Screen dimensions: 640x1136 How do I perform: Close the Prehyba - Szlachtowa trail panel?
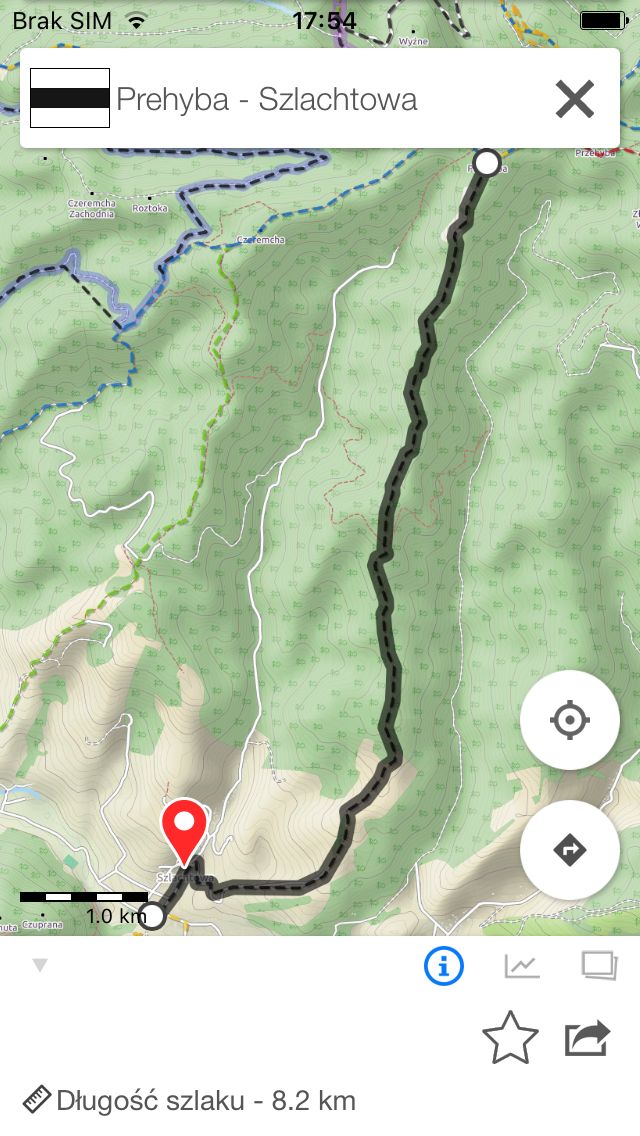pos(575,99)
